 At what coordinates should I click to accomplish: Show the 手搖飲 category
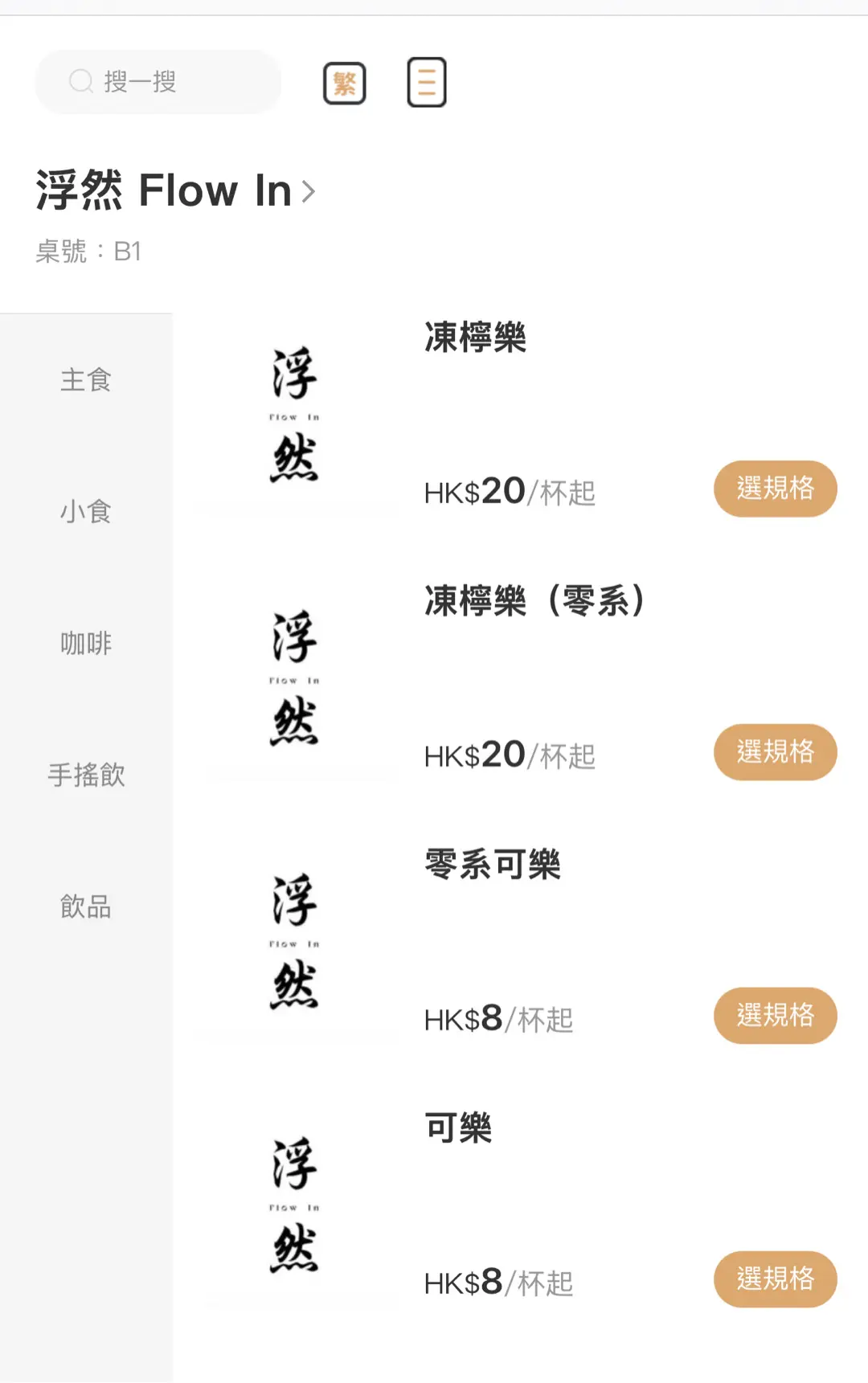tap(86, 775)
